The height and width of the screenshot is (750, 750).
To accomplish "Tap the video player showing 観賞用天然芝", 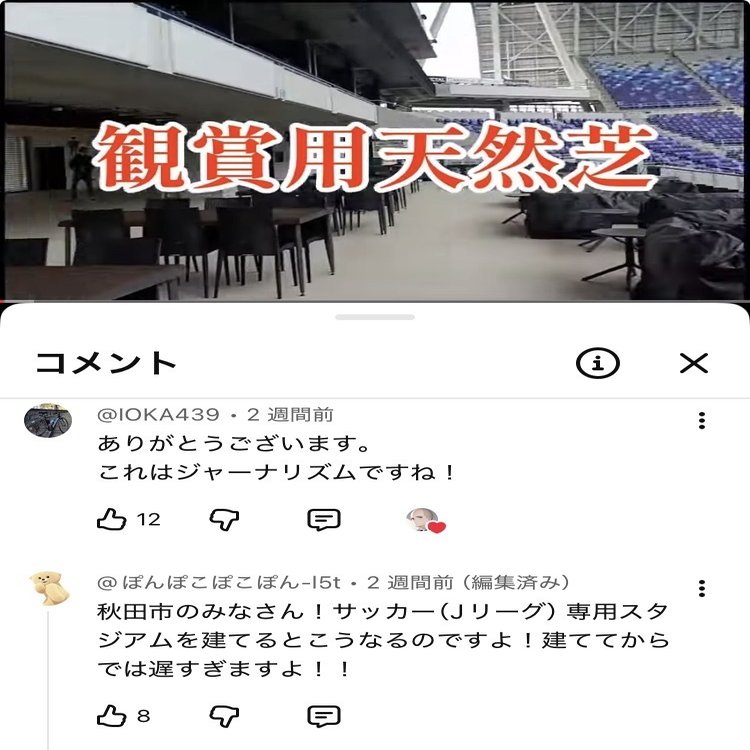I will 375,150.
